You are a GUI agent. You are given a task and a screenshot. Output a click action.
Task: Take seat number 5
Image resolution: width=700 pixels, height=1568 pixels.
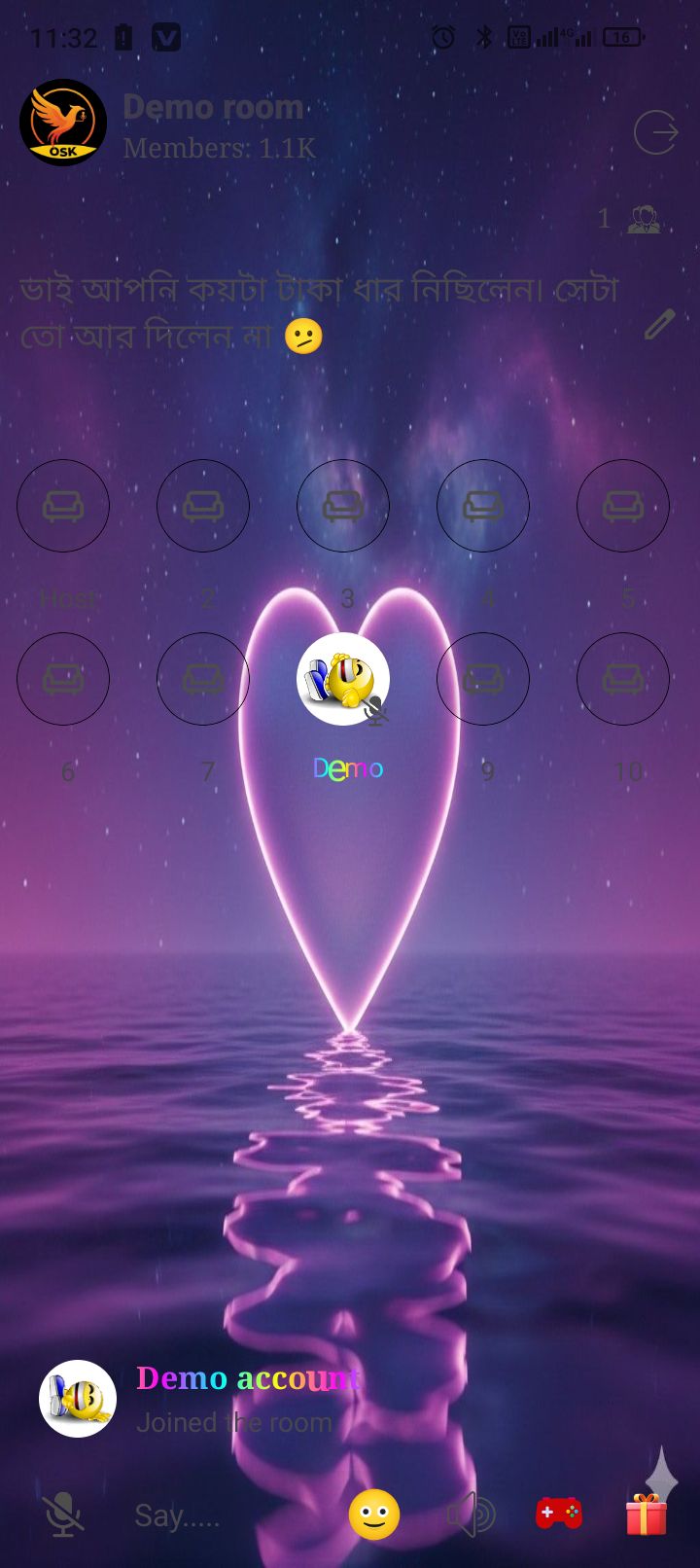pyautogui.click(x=623, y=506)
